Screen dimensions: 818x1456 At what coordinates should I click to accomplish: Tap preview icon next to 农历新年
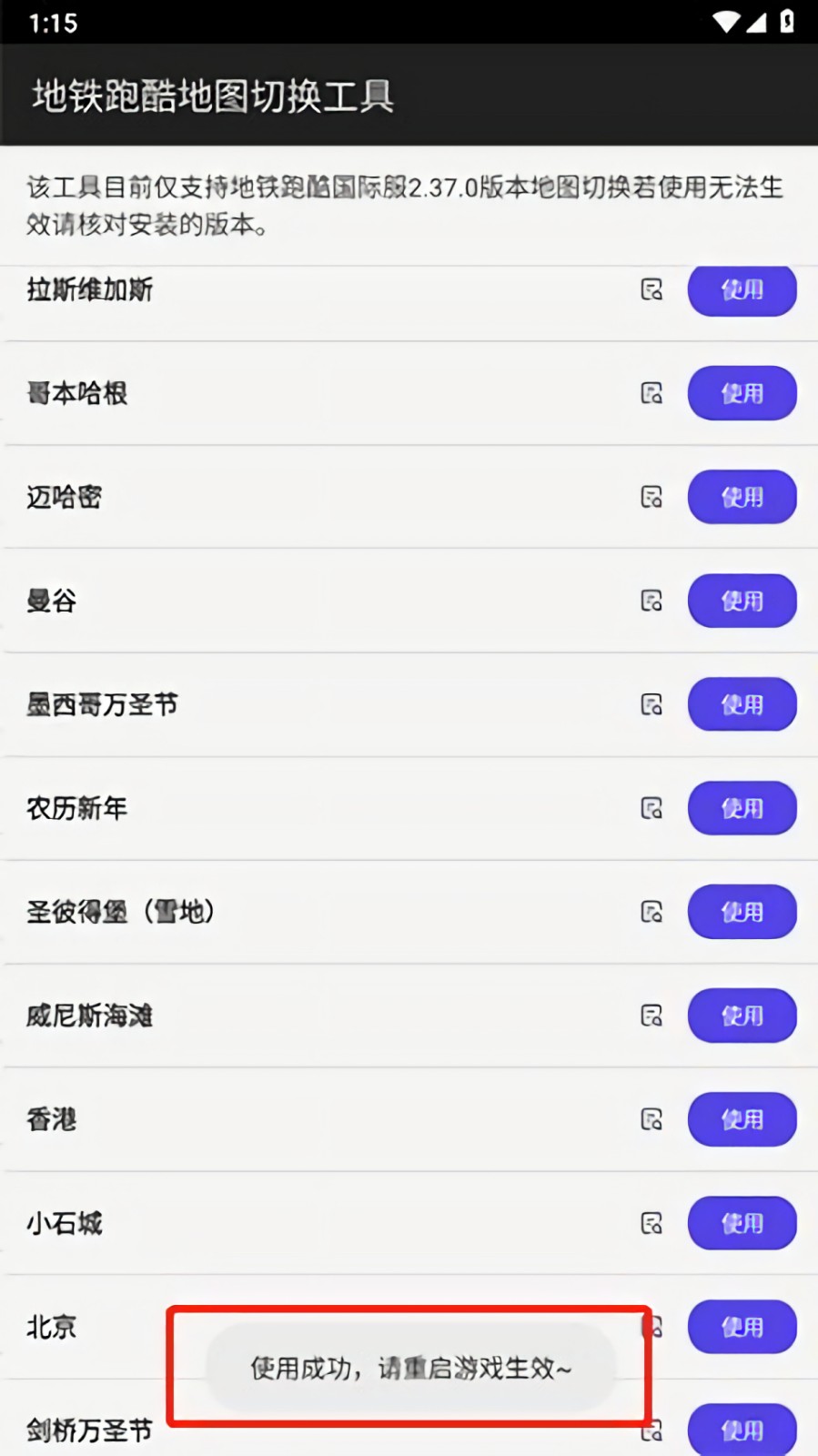(651, 808)
